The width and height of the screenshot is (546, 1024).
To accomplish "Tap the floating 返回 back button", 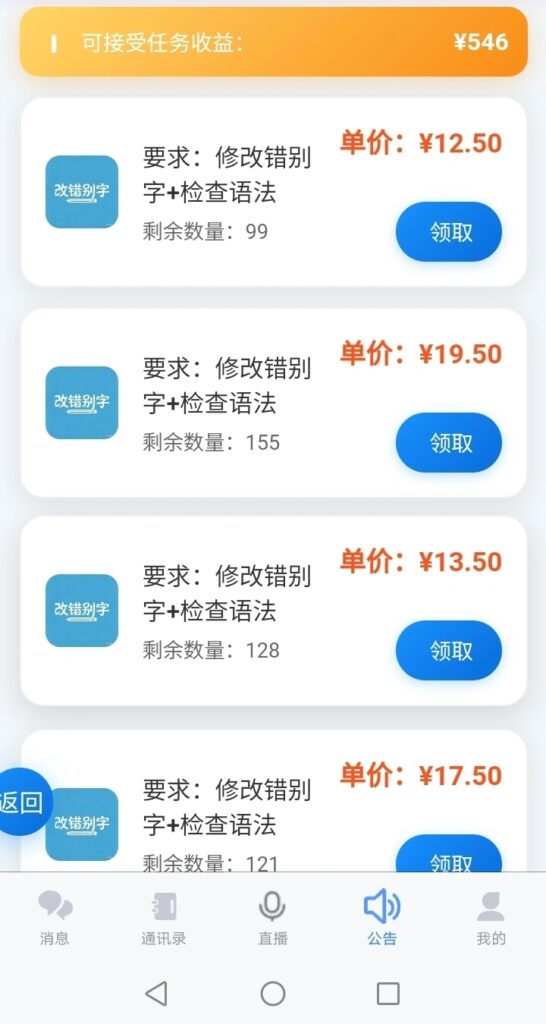I will pyautogui.click(x=23, y=802).
